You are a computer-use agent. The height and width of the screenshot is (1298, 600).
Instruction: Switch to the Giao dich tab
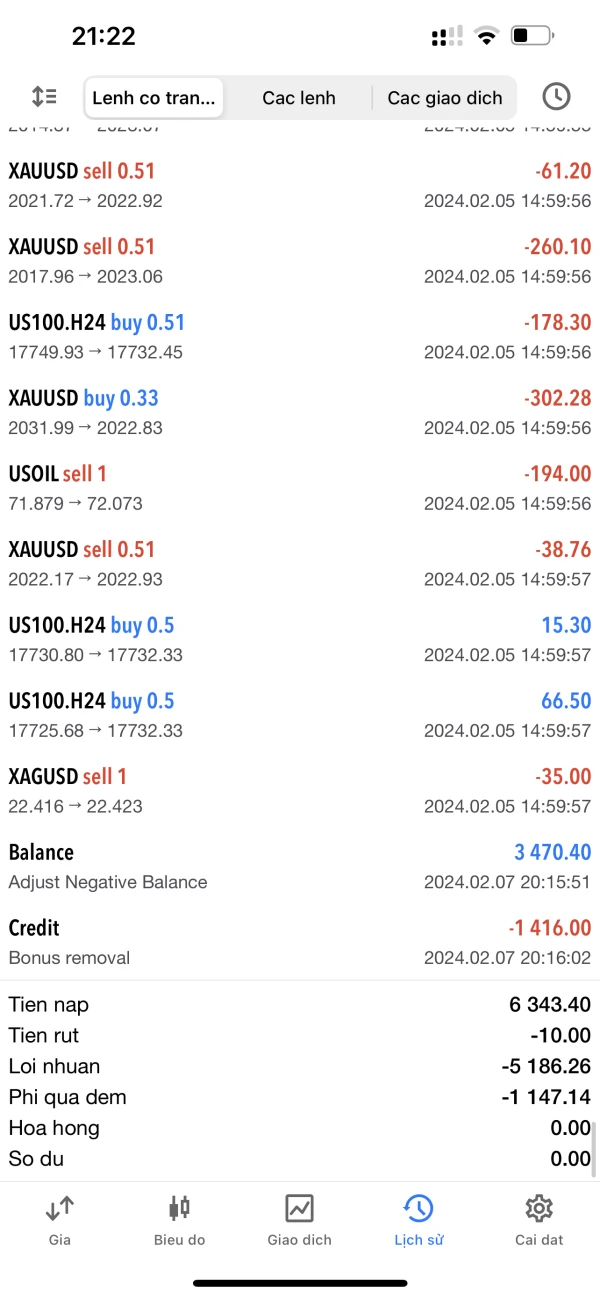point(300,1220)
